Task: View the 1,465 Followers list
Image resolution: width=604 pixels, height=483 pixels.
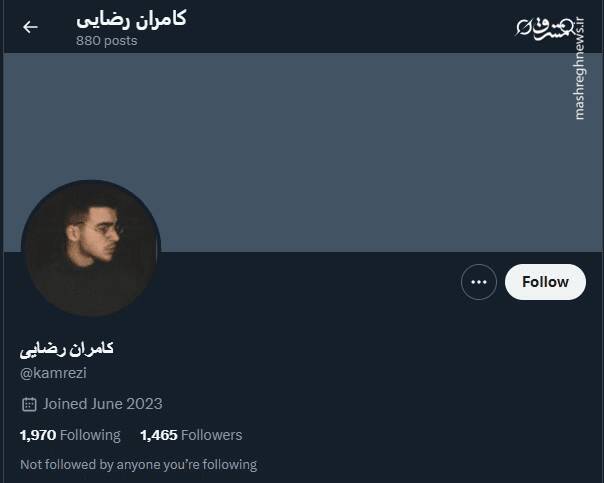Action: point(191,435)
